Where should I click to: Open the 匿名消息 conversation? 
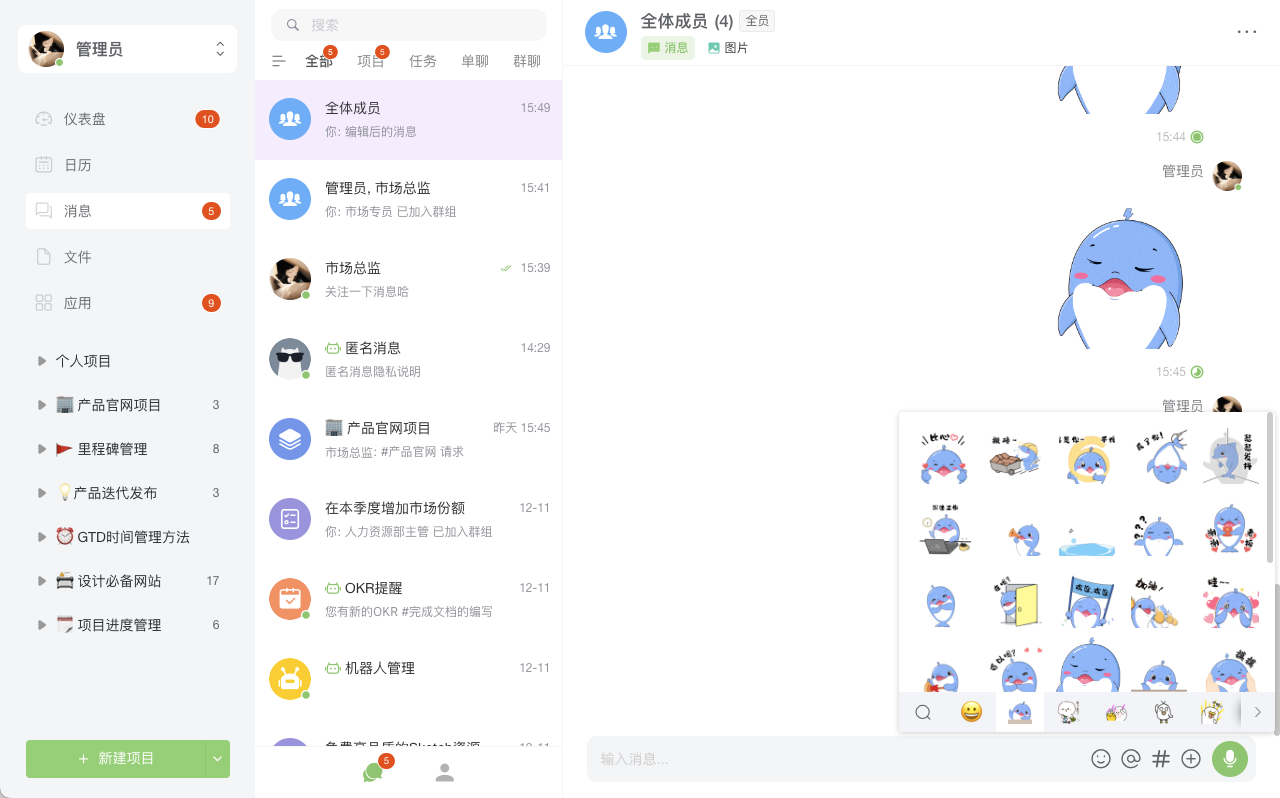(408, 360)
